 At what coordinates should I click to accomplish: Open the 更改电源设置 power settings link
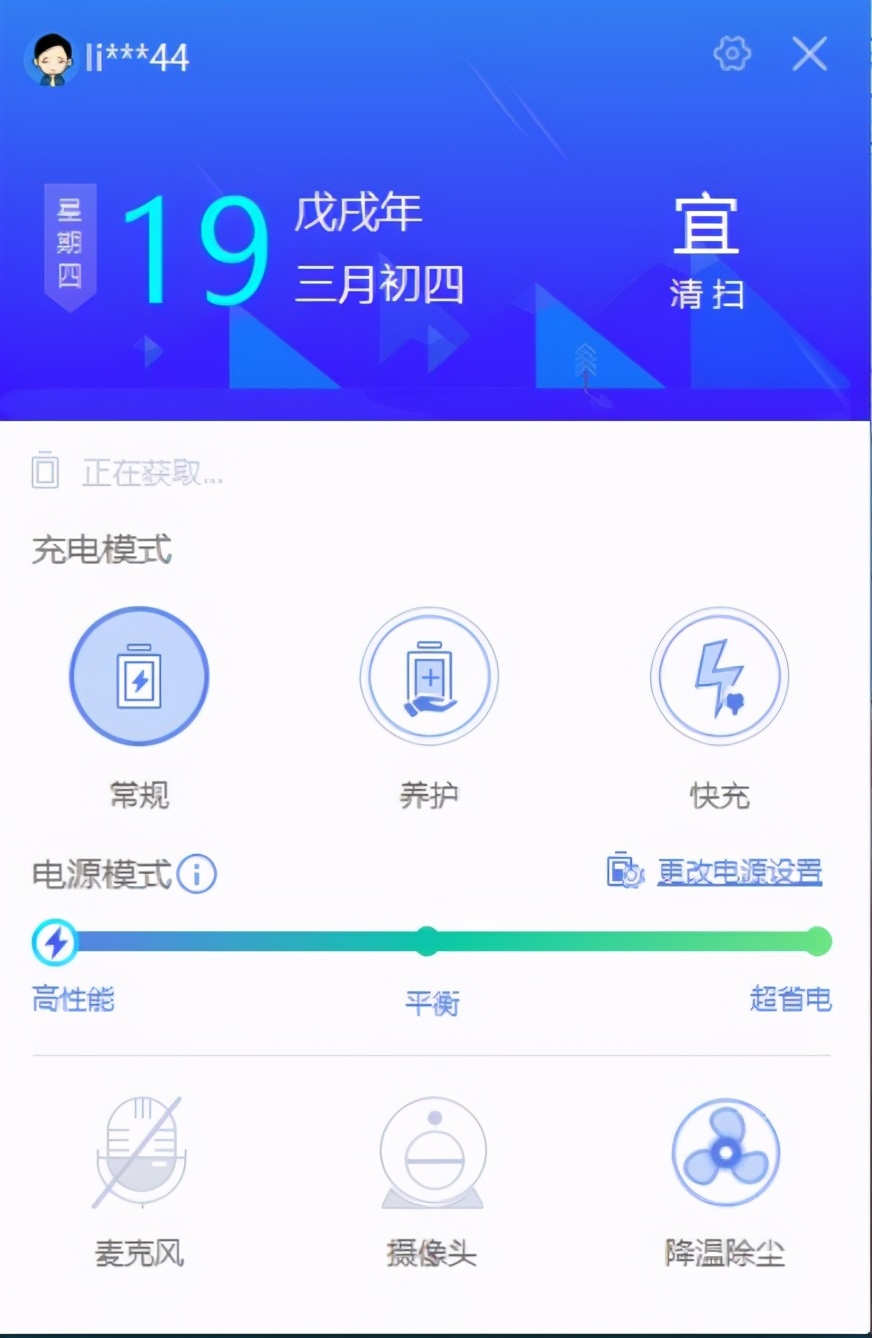[x=740, y=873]
